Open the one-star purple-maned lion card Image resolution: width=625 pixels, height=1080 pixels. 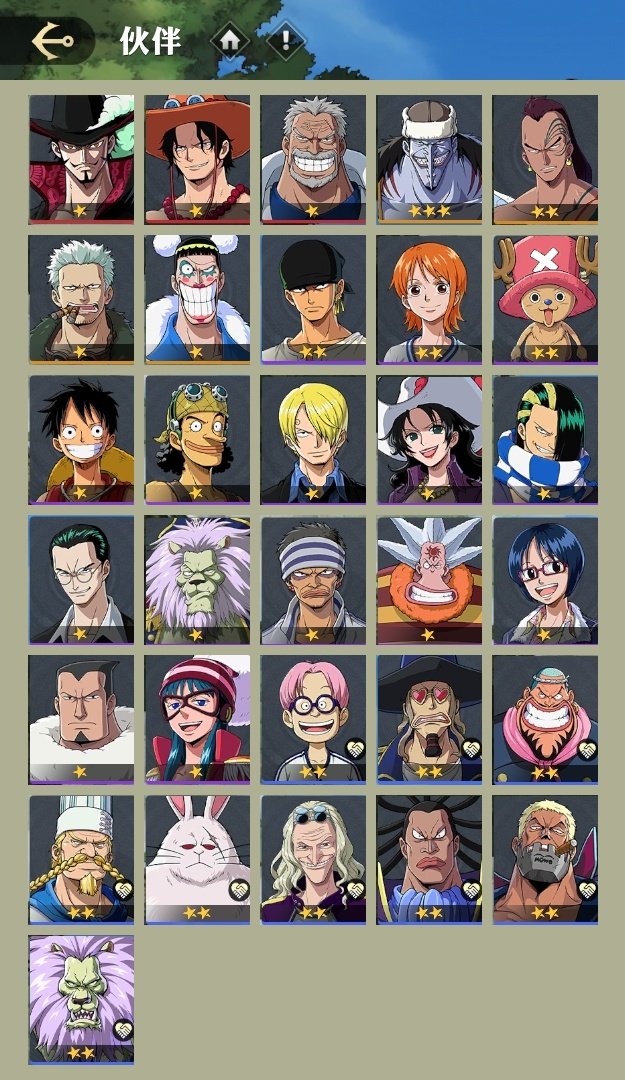[197, 578]
